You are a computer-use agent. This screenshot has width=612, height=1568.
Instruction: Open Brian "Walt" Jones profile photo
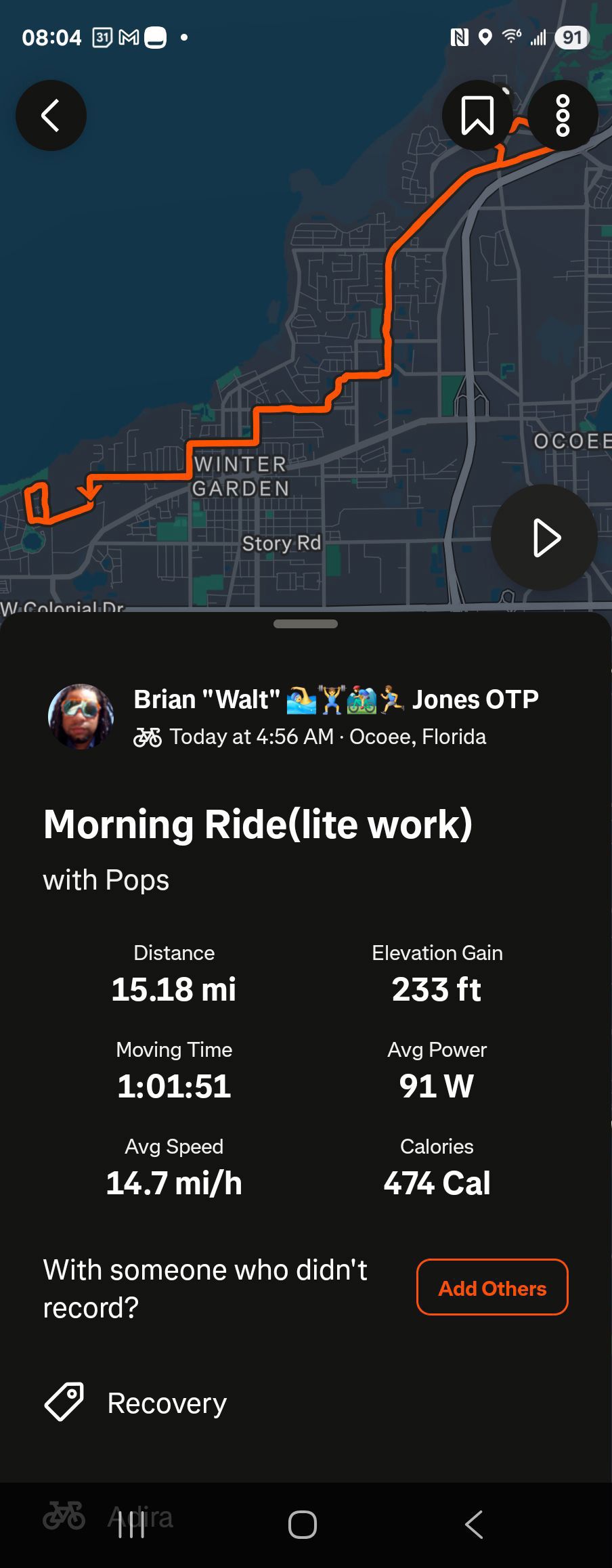point(81,716)
